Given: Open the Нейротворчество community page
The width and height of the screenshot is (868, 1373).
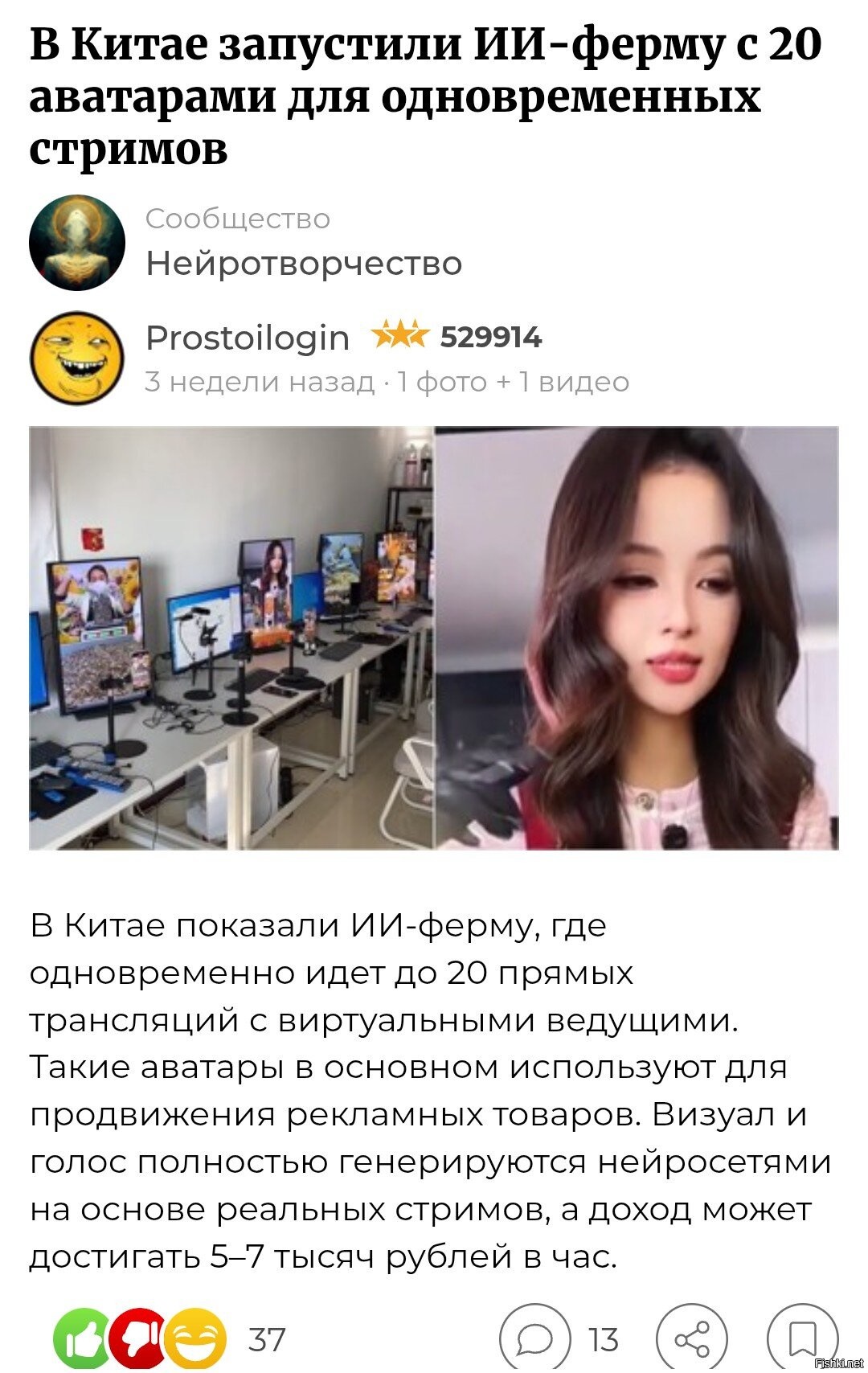Looking at the screenshot, I should tap(304, 264).
